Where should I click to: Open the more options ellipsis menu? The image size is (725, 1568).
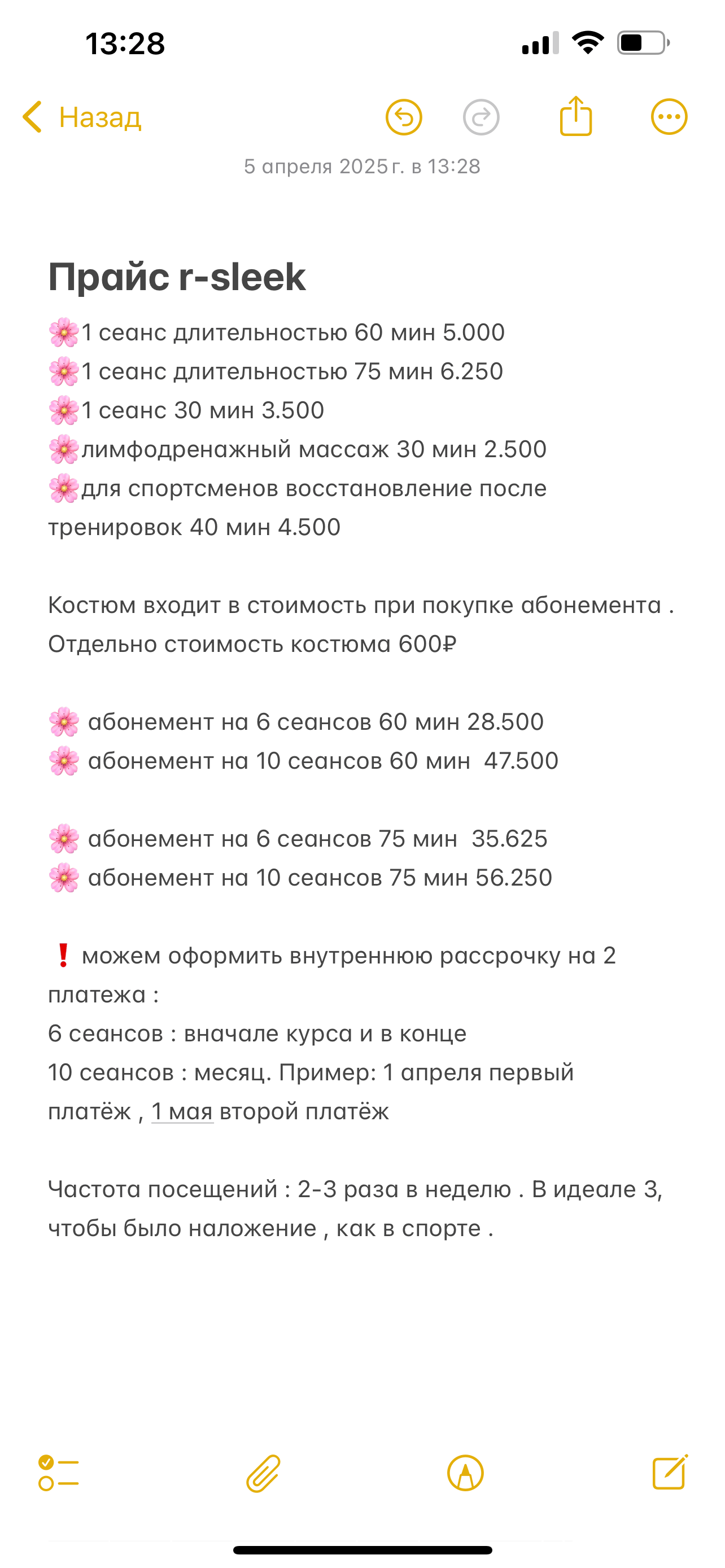669,117
